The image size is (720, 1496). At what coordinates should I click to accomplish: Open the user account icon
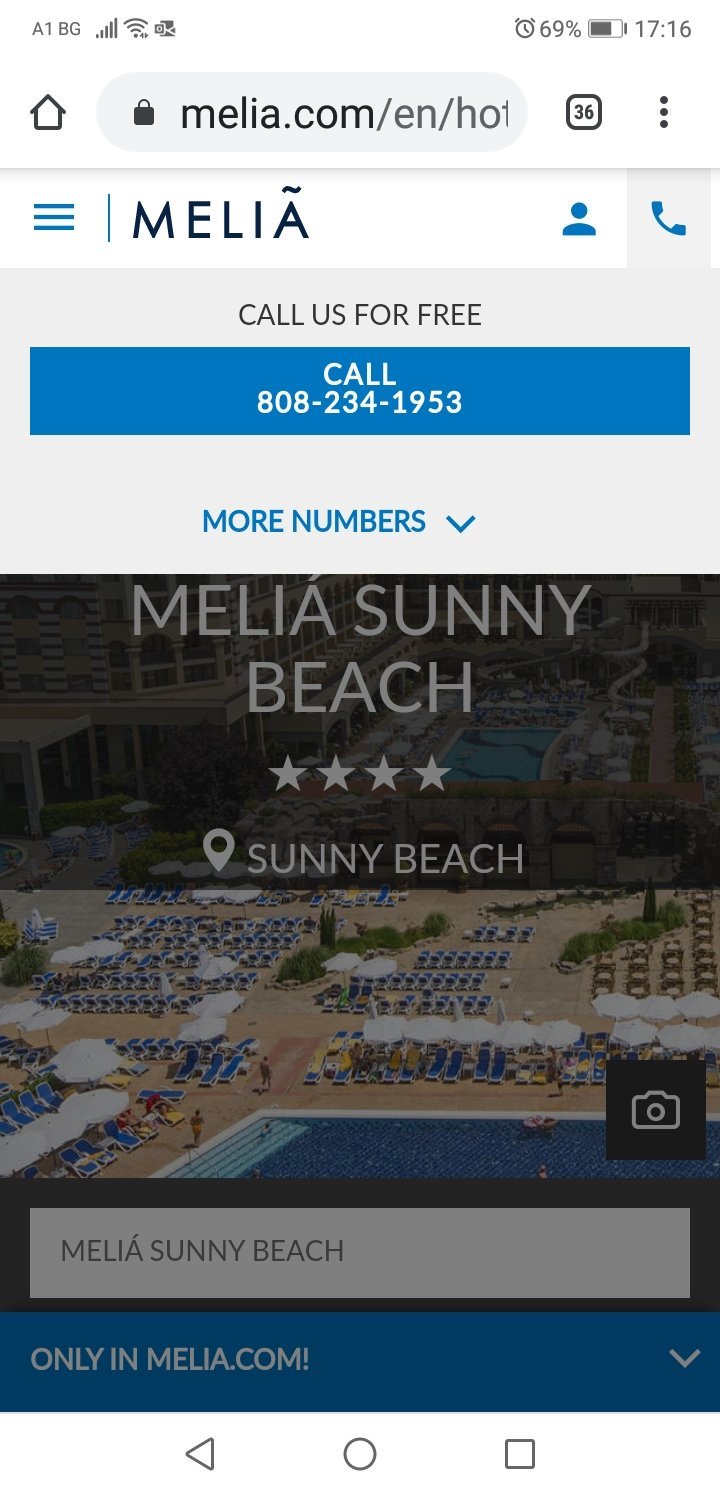point(579,218)
